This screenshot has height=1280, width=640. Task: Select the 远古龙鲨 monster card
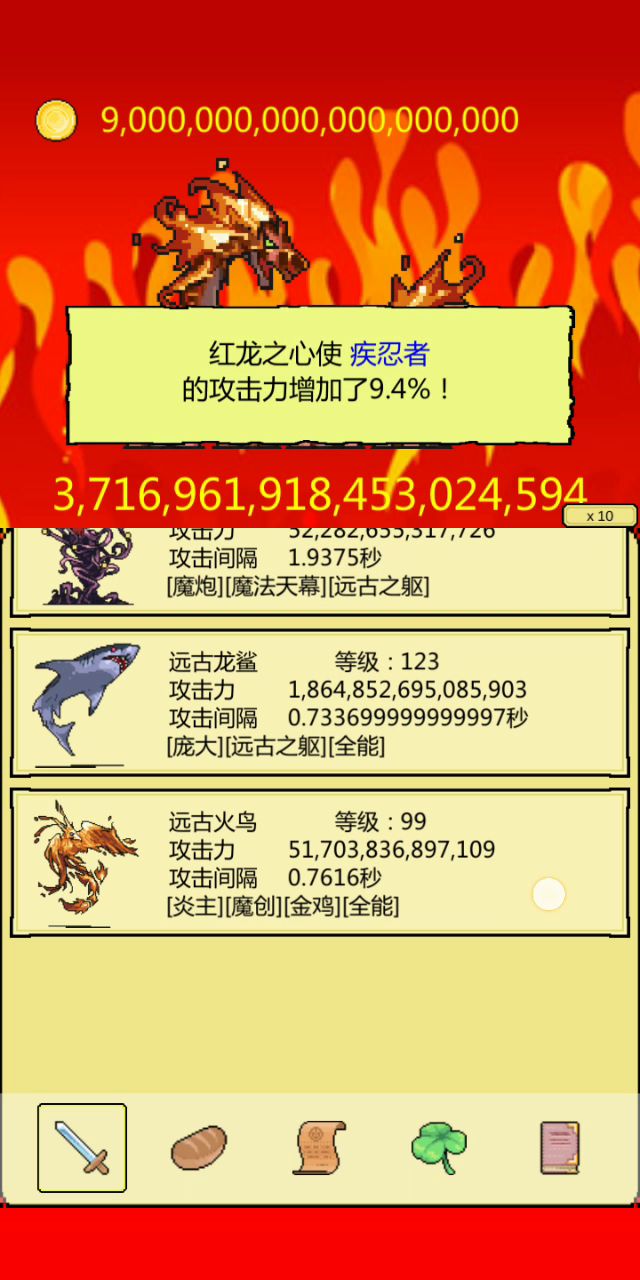(320, 702)
